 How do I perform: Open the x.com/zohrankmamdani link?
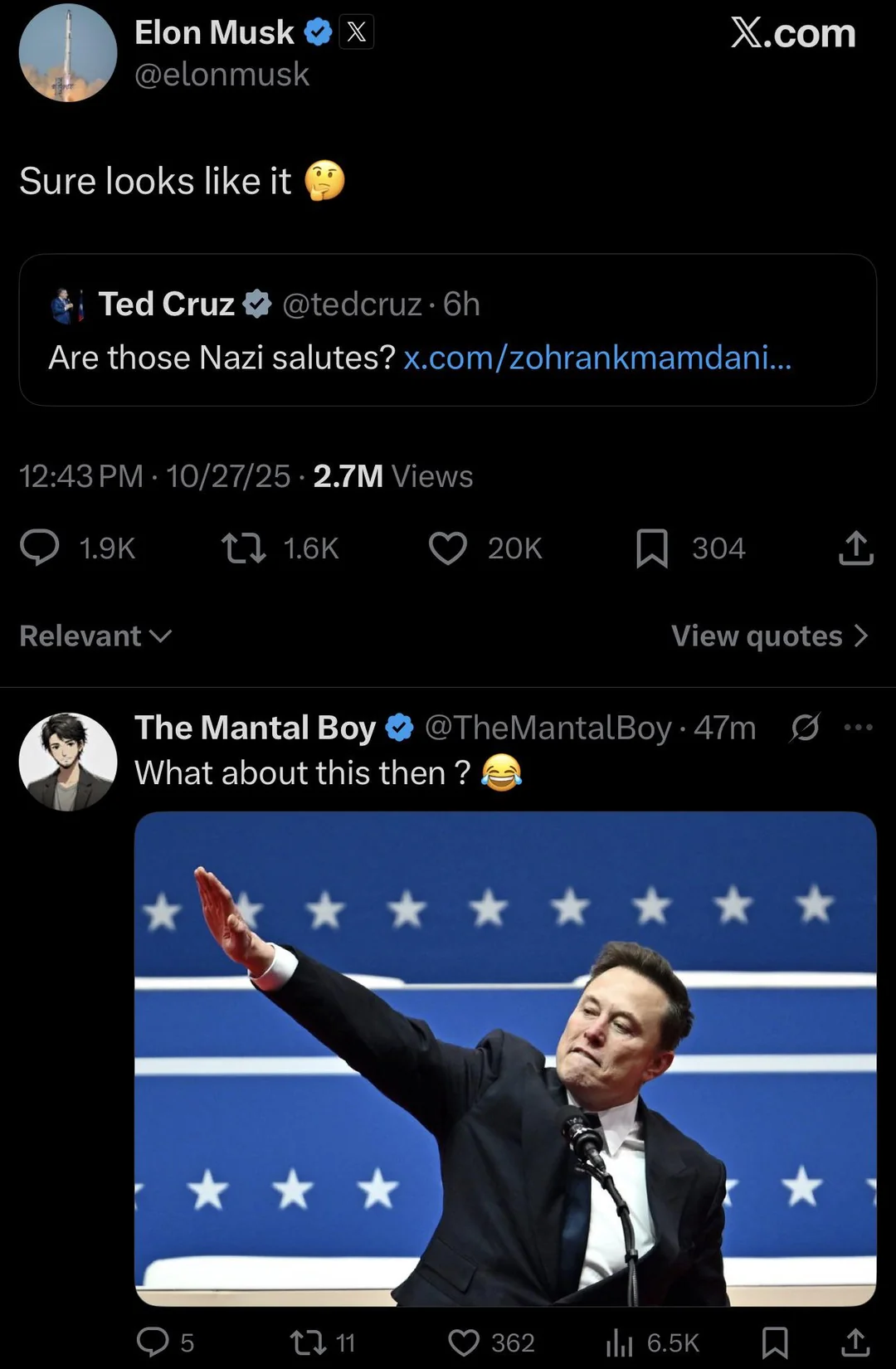tap(597, 358)
